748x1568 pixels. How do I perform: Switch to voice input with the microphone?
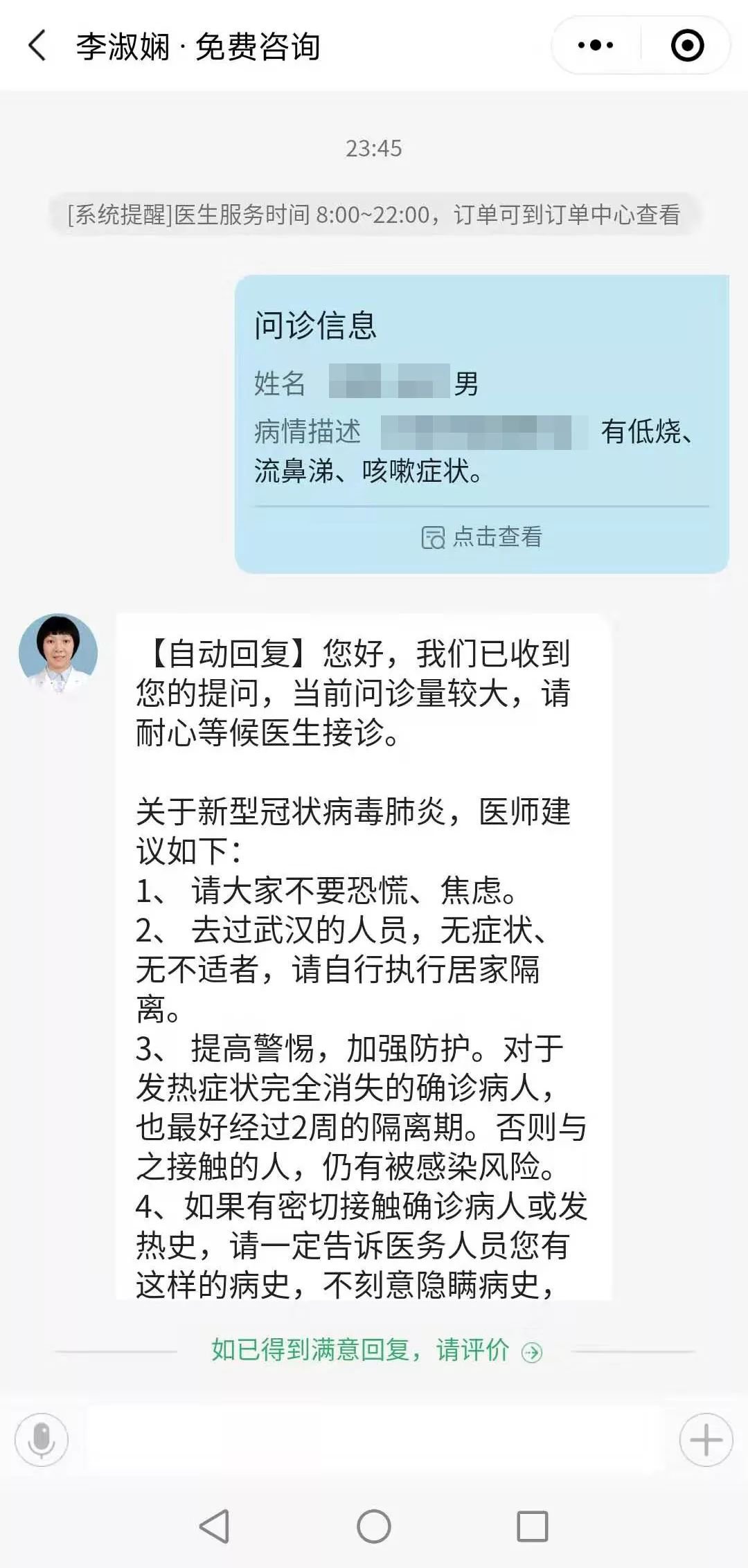point(42,1439)
